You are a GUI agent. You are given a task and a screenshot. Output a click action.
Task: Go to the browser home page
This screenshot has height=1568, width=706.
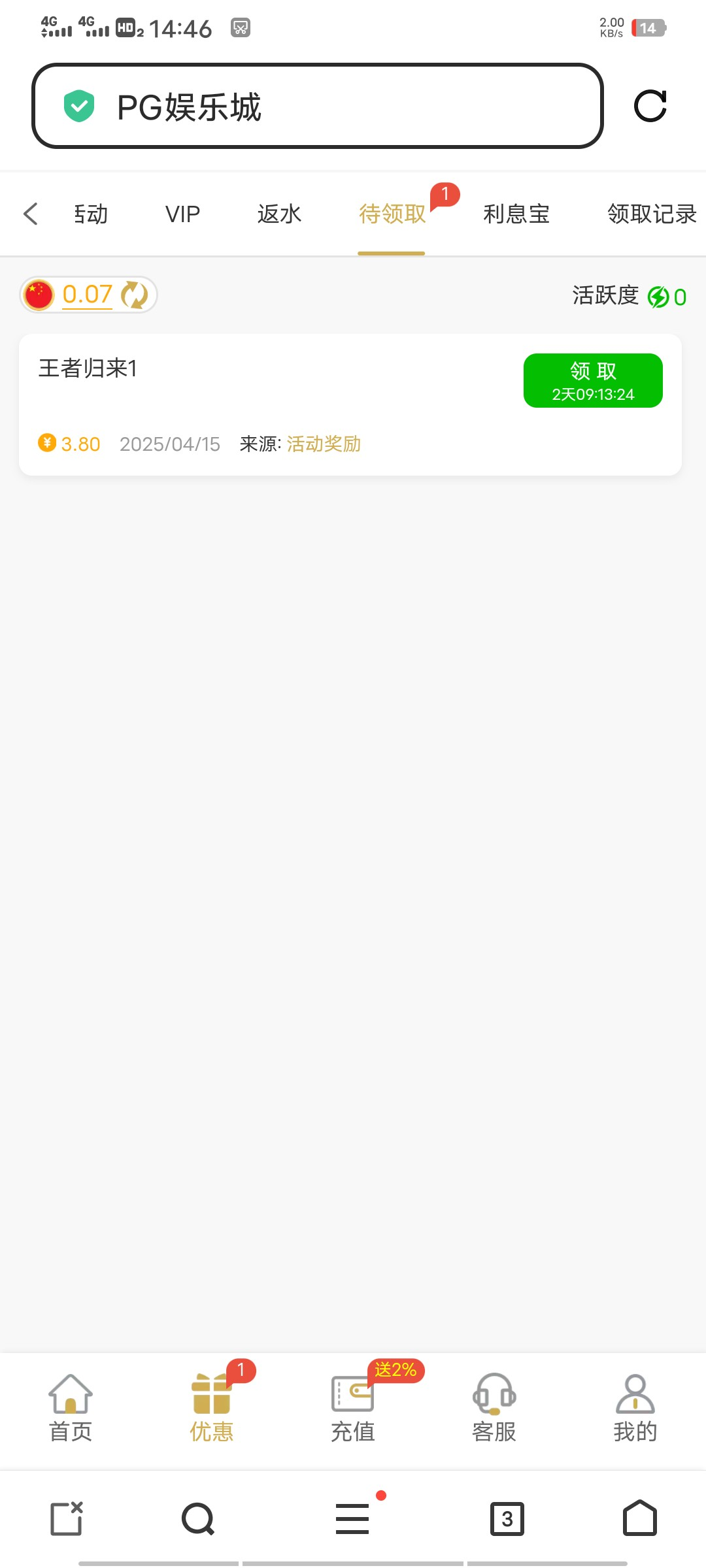pos(639,1518)
